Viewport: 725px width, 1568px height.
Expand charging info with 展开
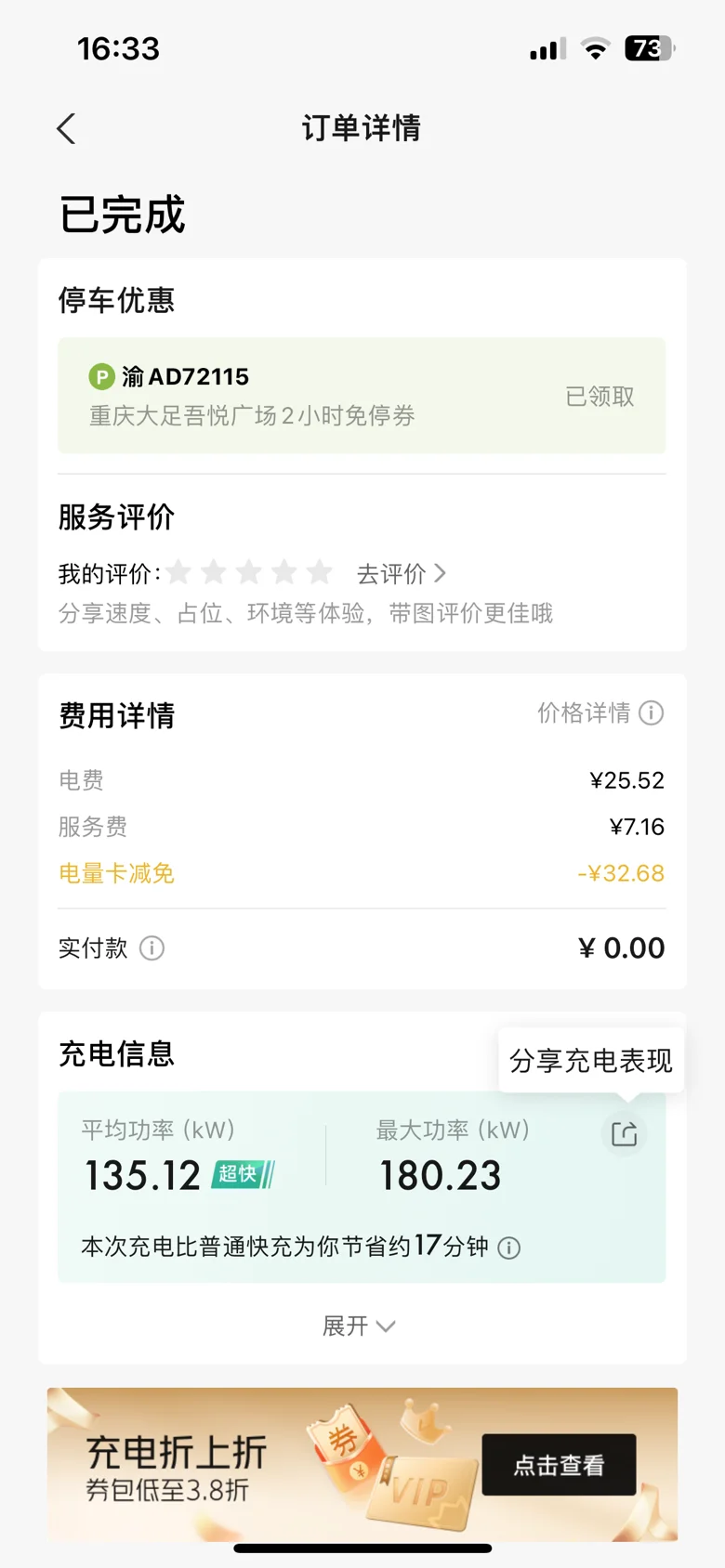359,1326
